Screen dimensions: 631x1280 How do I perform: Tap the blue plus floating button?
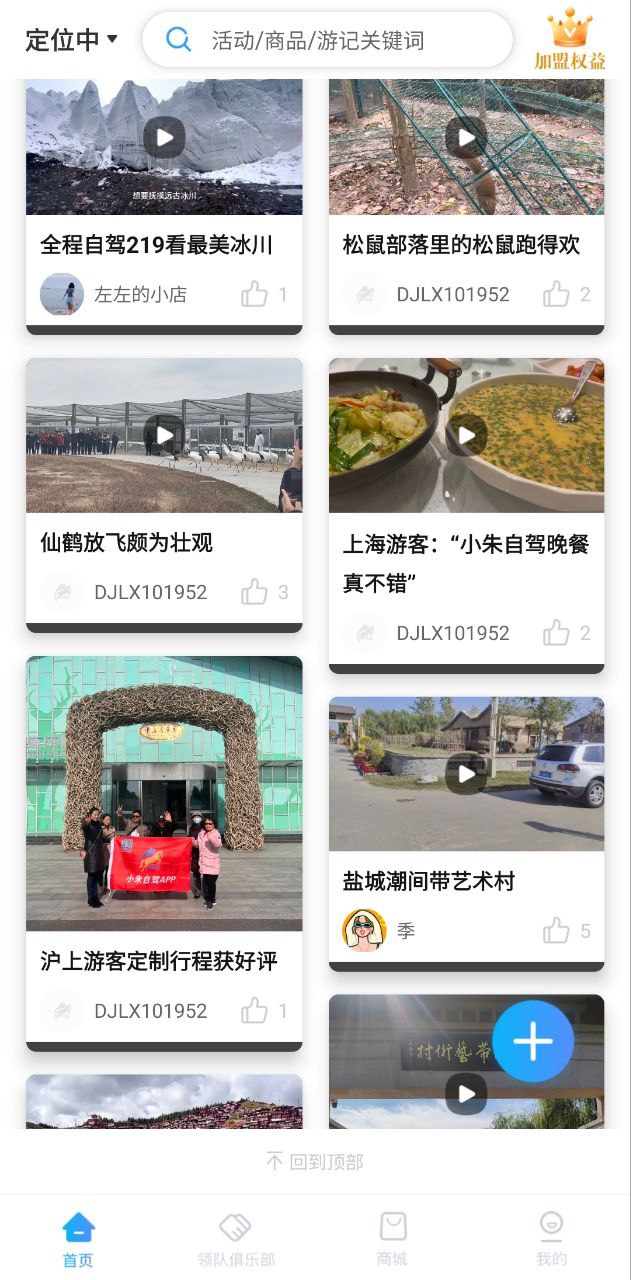click(533, 1041)
